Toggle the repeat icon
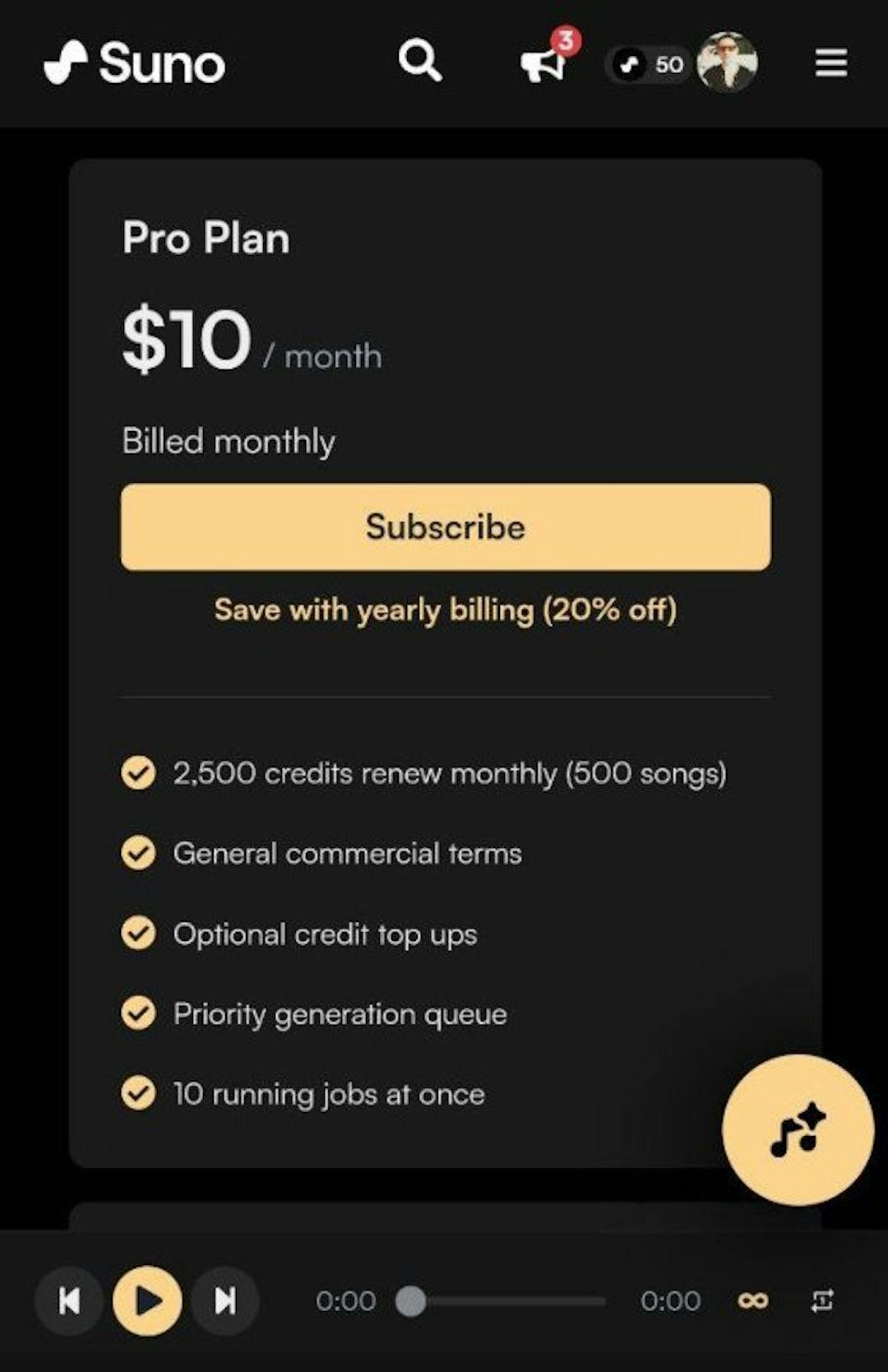The image size is (888, 1372). [822, 1300]
